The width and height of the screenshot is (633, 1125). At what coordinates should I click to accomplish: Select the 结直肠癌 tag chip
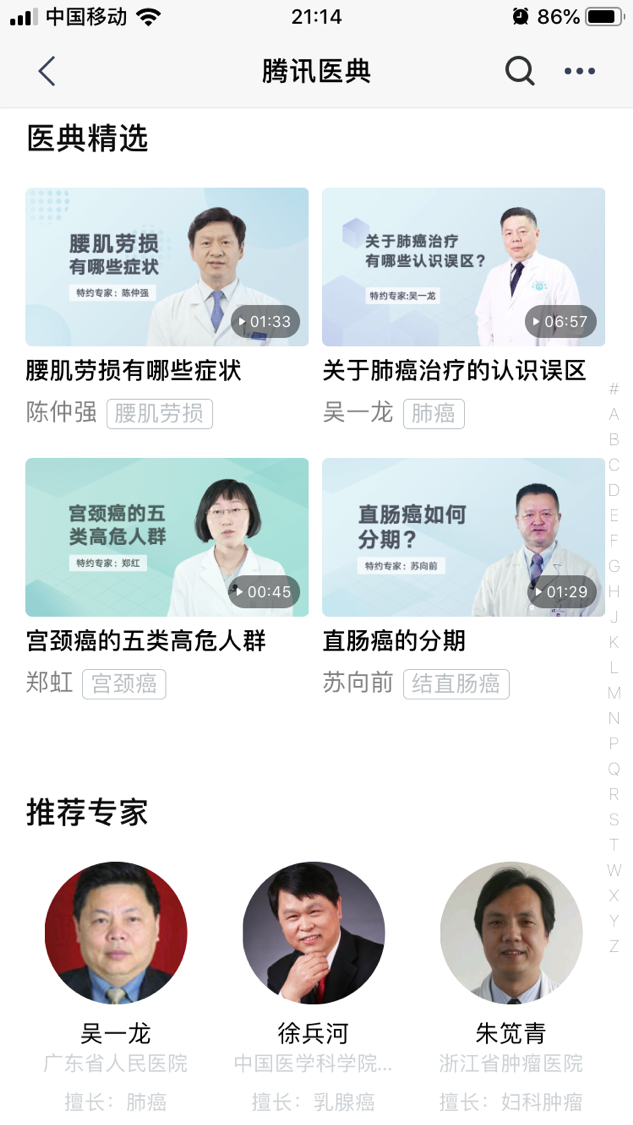pyautogui.click(x=456, y=683)
